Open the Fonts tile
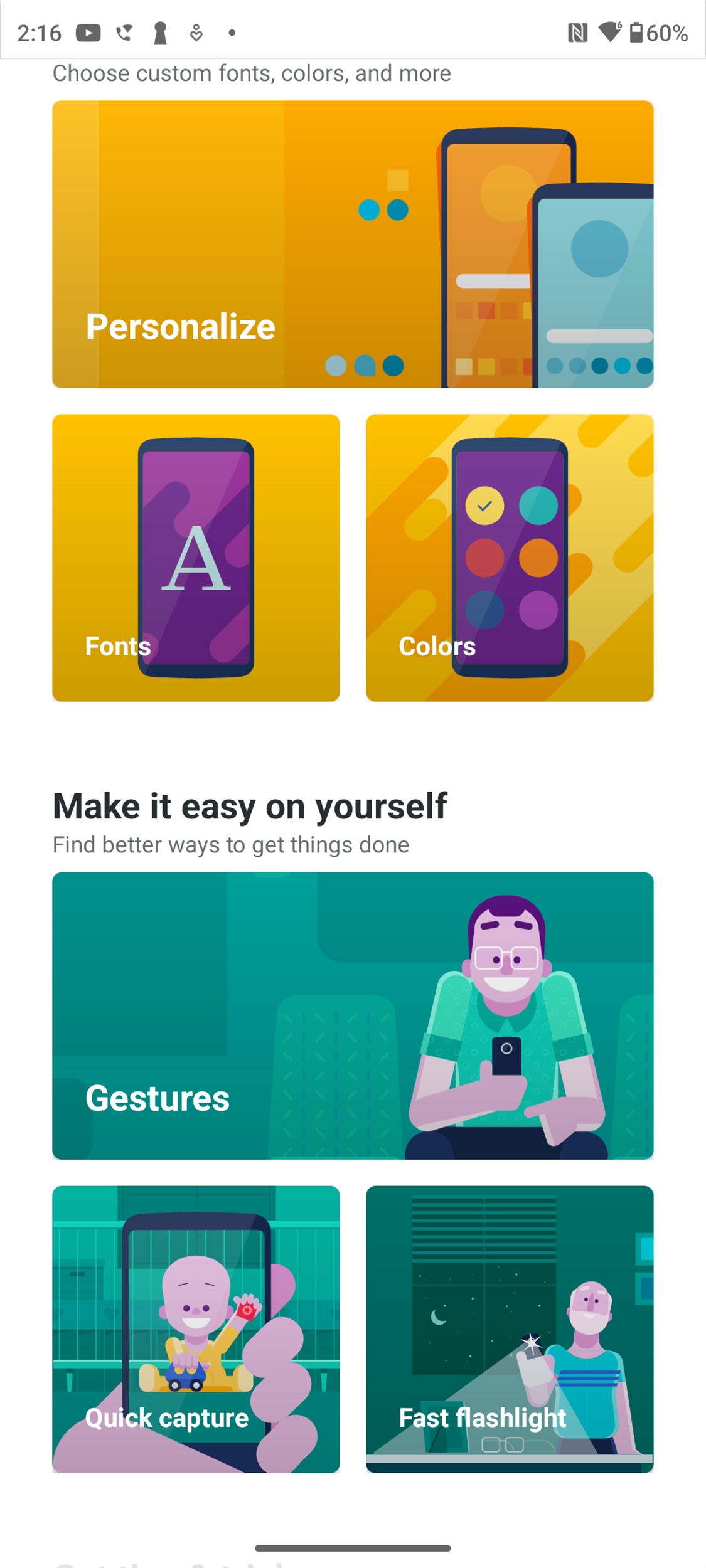 click(x=196, y=558)
